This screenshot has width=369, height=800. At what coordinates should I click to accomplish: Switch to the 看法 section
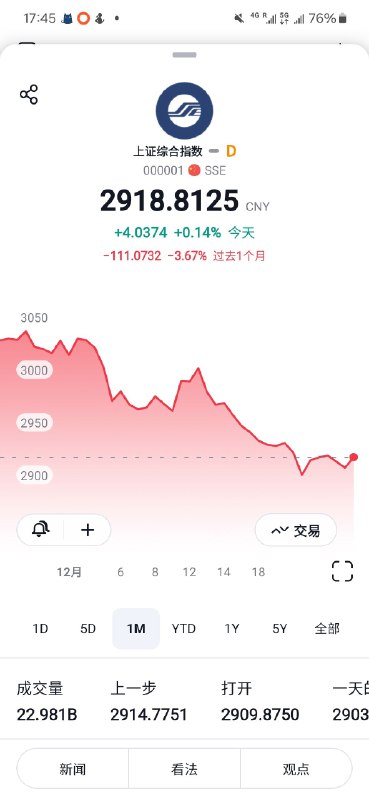pyautogui.click(x=184, y=769)
